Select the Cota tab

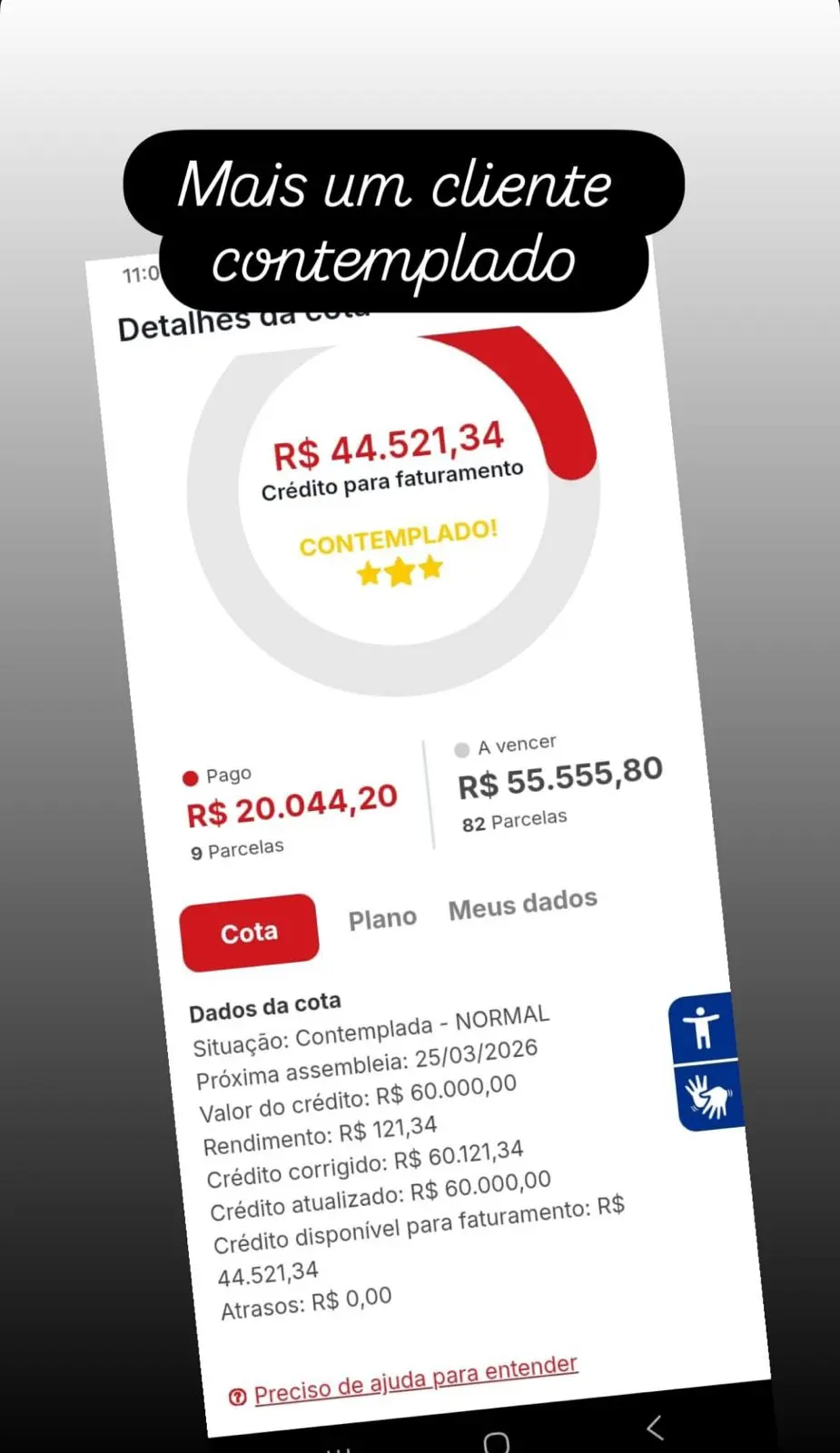[x=249, y=932]
